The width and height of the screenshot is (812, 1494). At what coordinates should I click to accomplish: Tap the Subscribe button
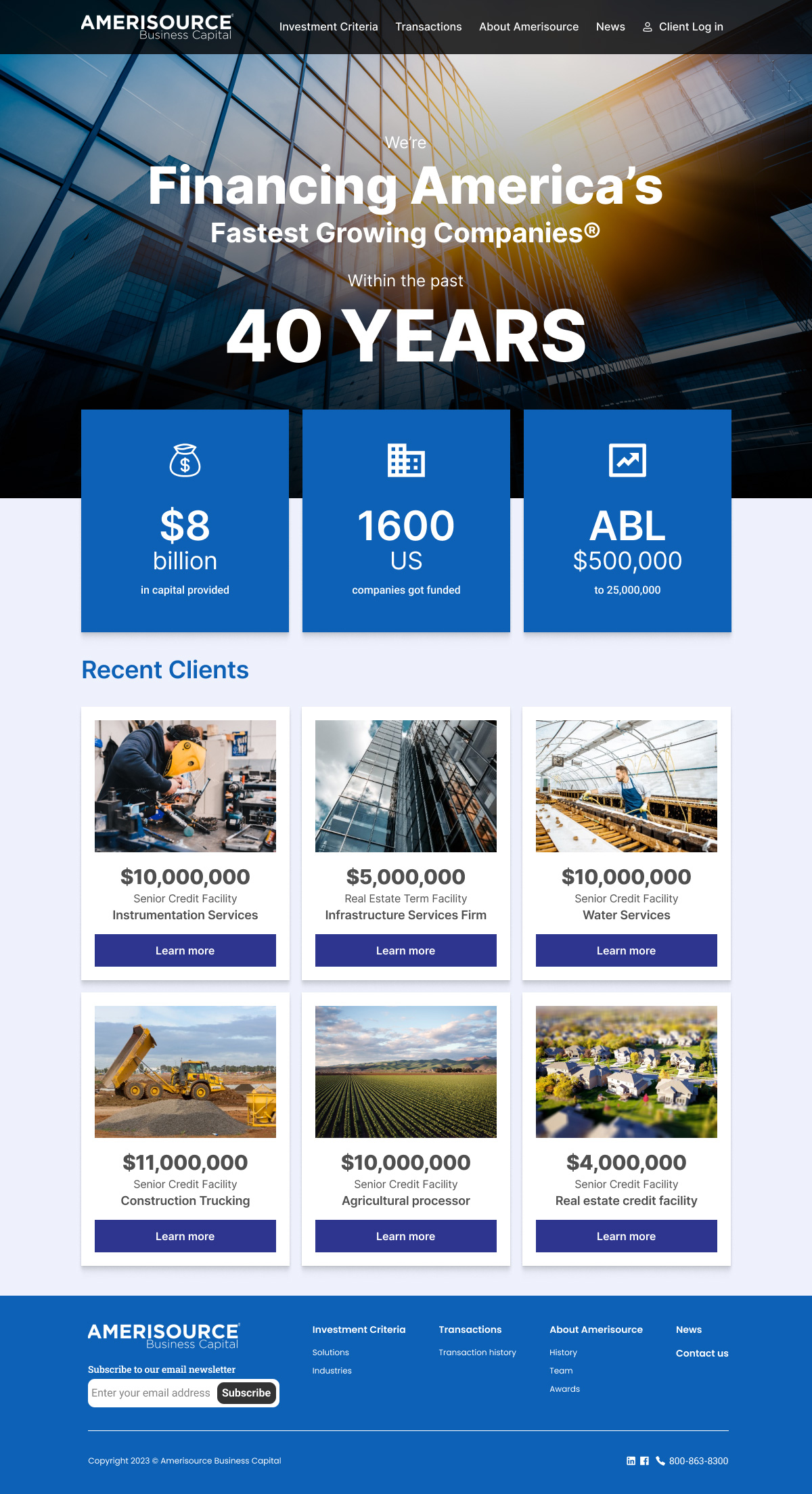point(246,1392)
